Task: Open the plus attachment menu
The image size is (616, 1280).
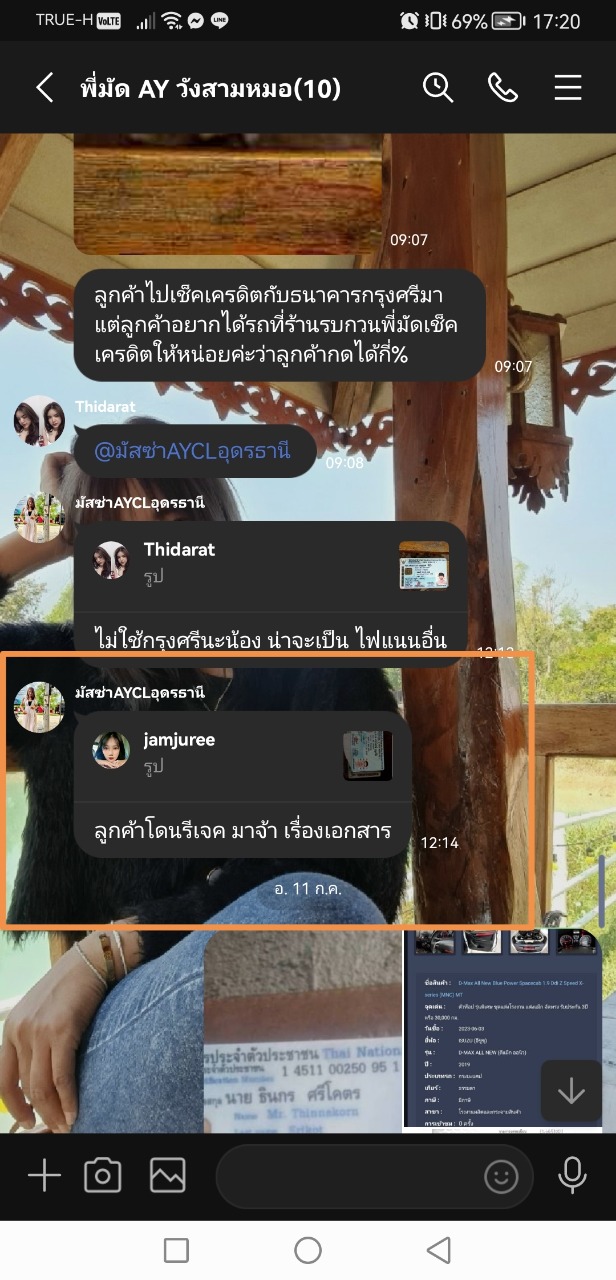Action: [44, 1176]
